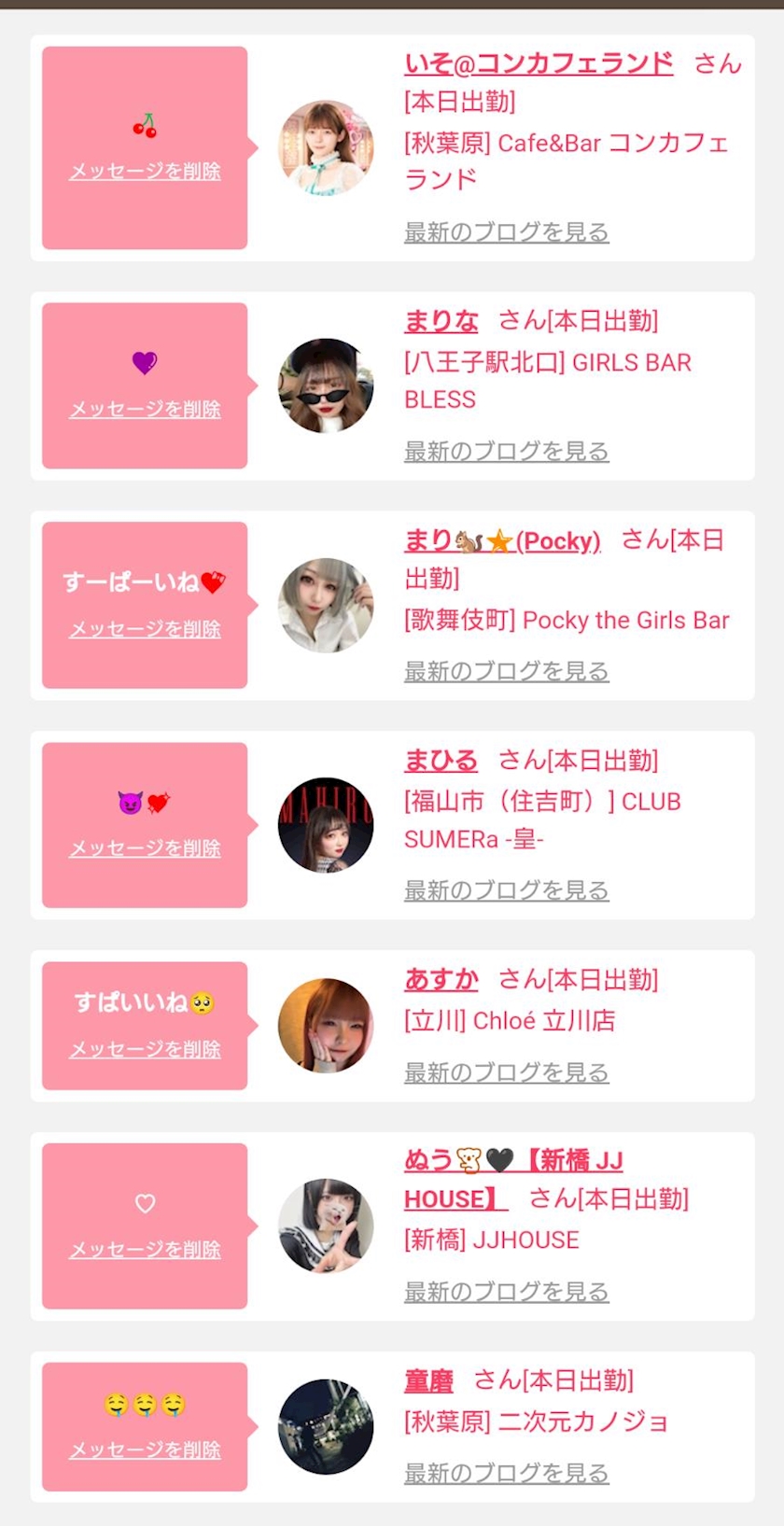Image resolution: width=784 pixels, height=1526 pixels.
Task: Delete the すぱいいね message to あすか
Action: pos(145,1049)
